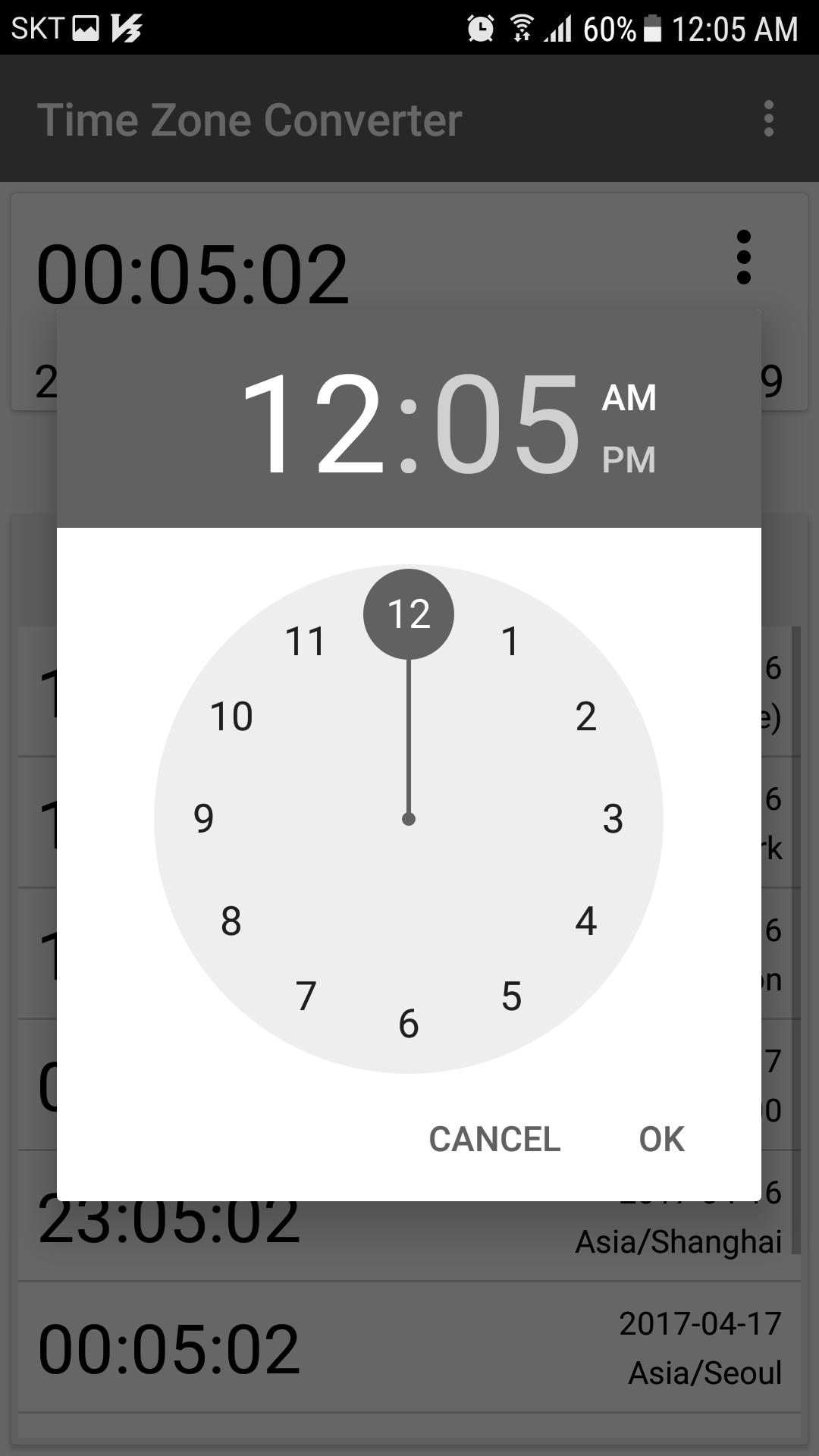
Task: Set hour to 1 on the dial
Action: pos(511,642)
